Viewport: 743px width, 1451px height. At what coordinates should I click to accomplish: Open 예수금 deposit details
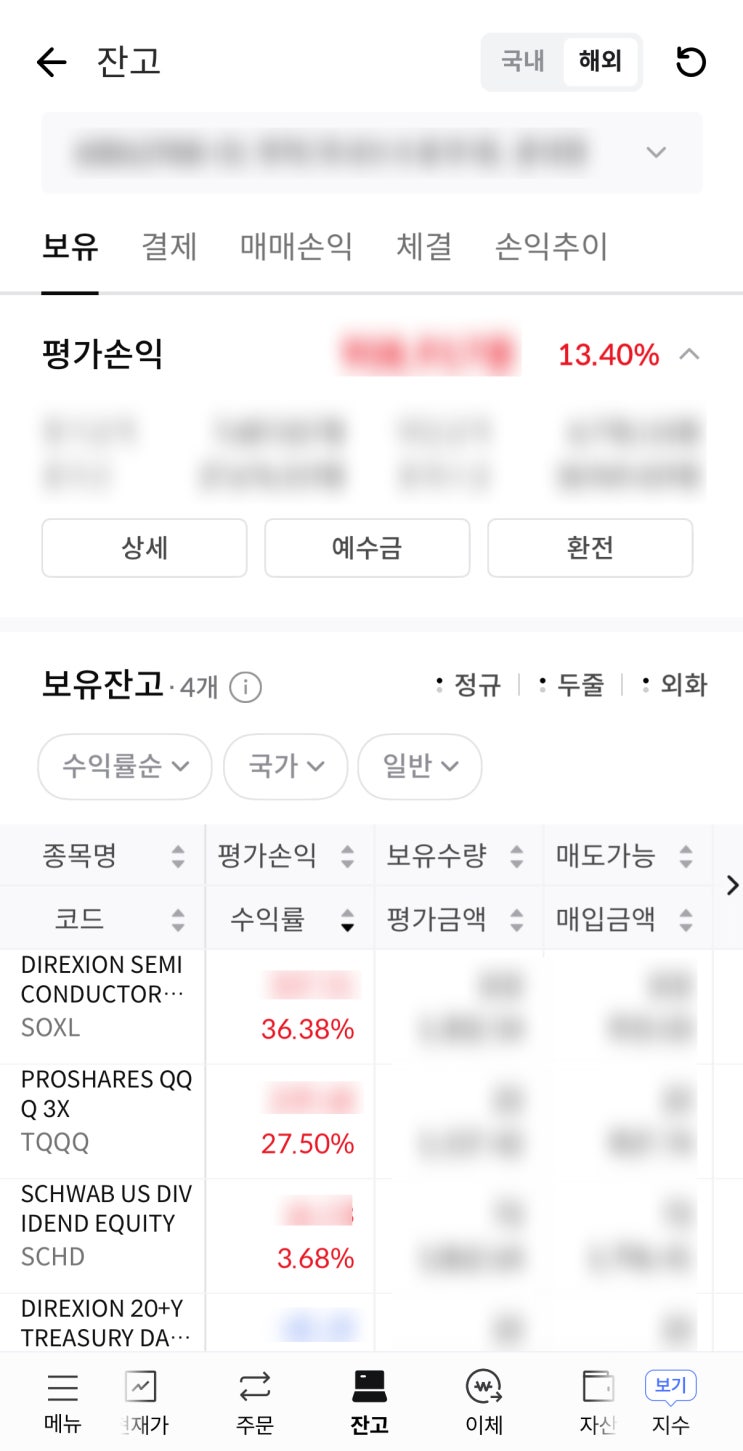pos(366,547)
